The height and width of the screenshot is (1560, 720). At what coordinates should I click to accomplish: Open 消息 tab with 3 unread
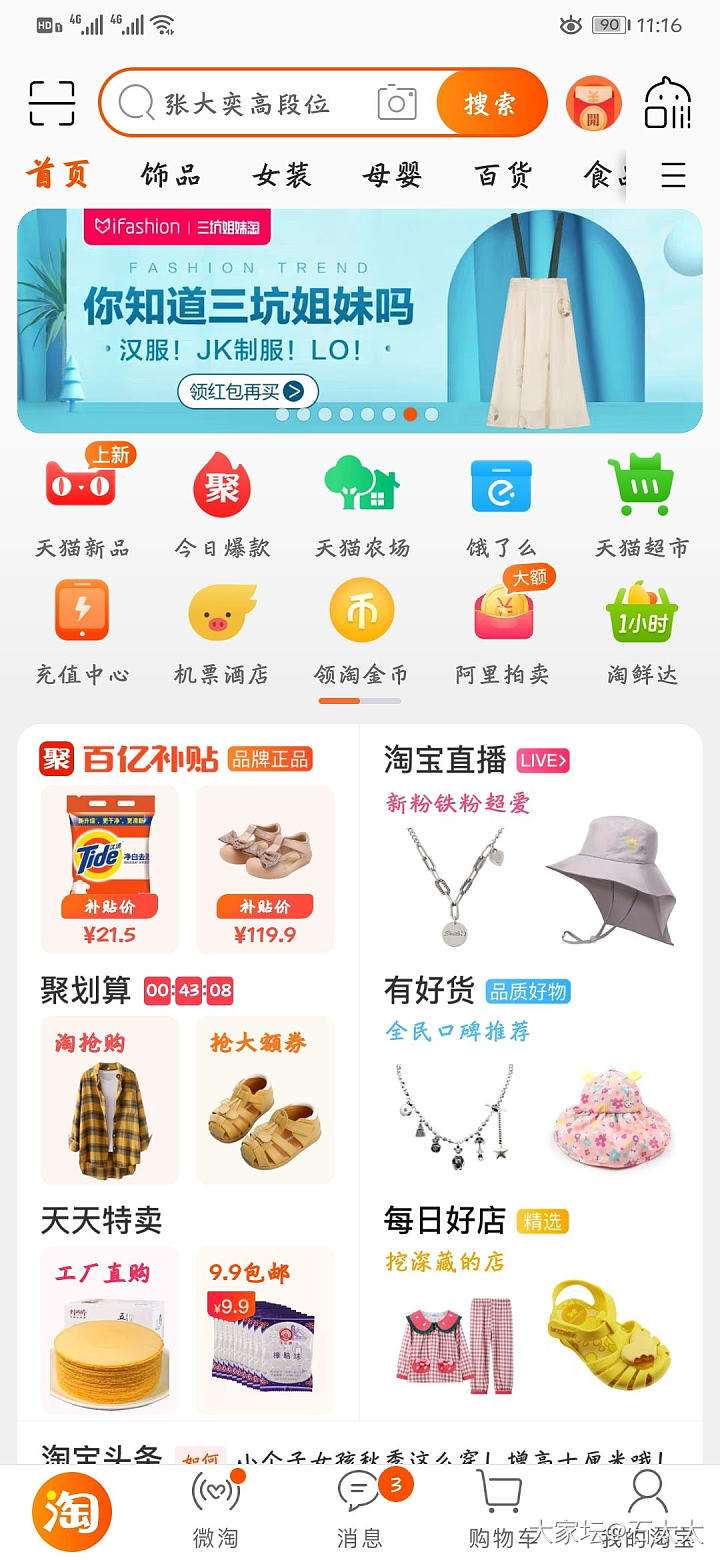pos(360,1510)
